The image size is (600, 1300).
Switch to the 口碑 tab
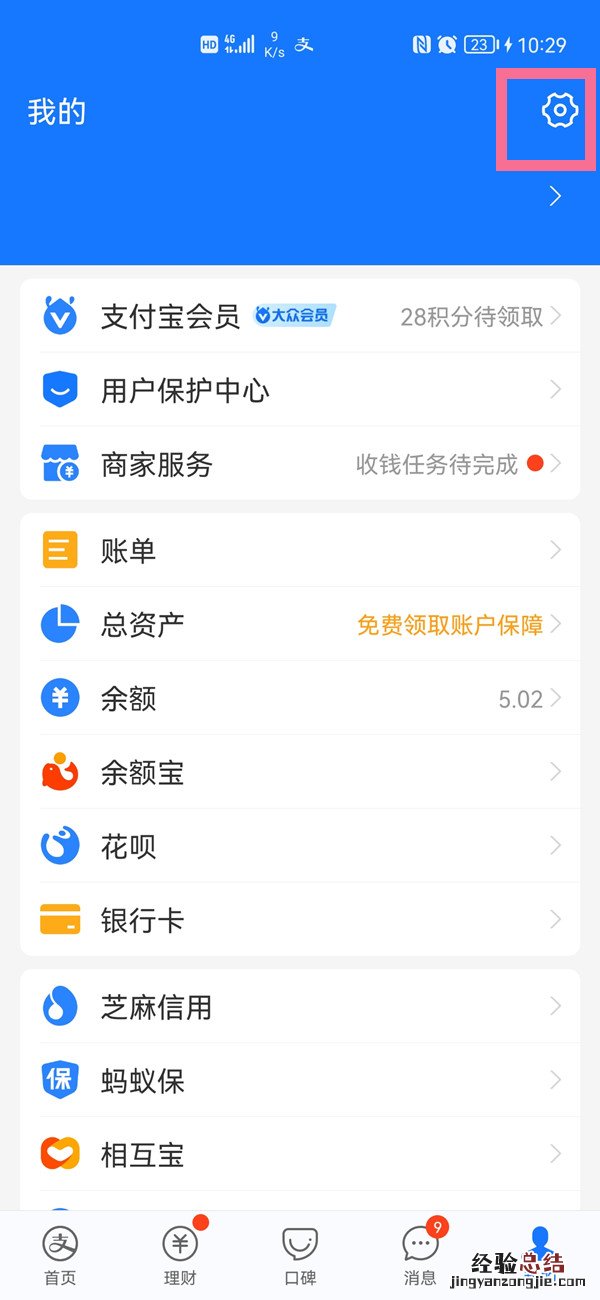[300, 1256]
